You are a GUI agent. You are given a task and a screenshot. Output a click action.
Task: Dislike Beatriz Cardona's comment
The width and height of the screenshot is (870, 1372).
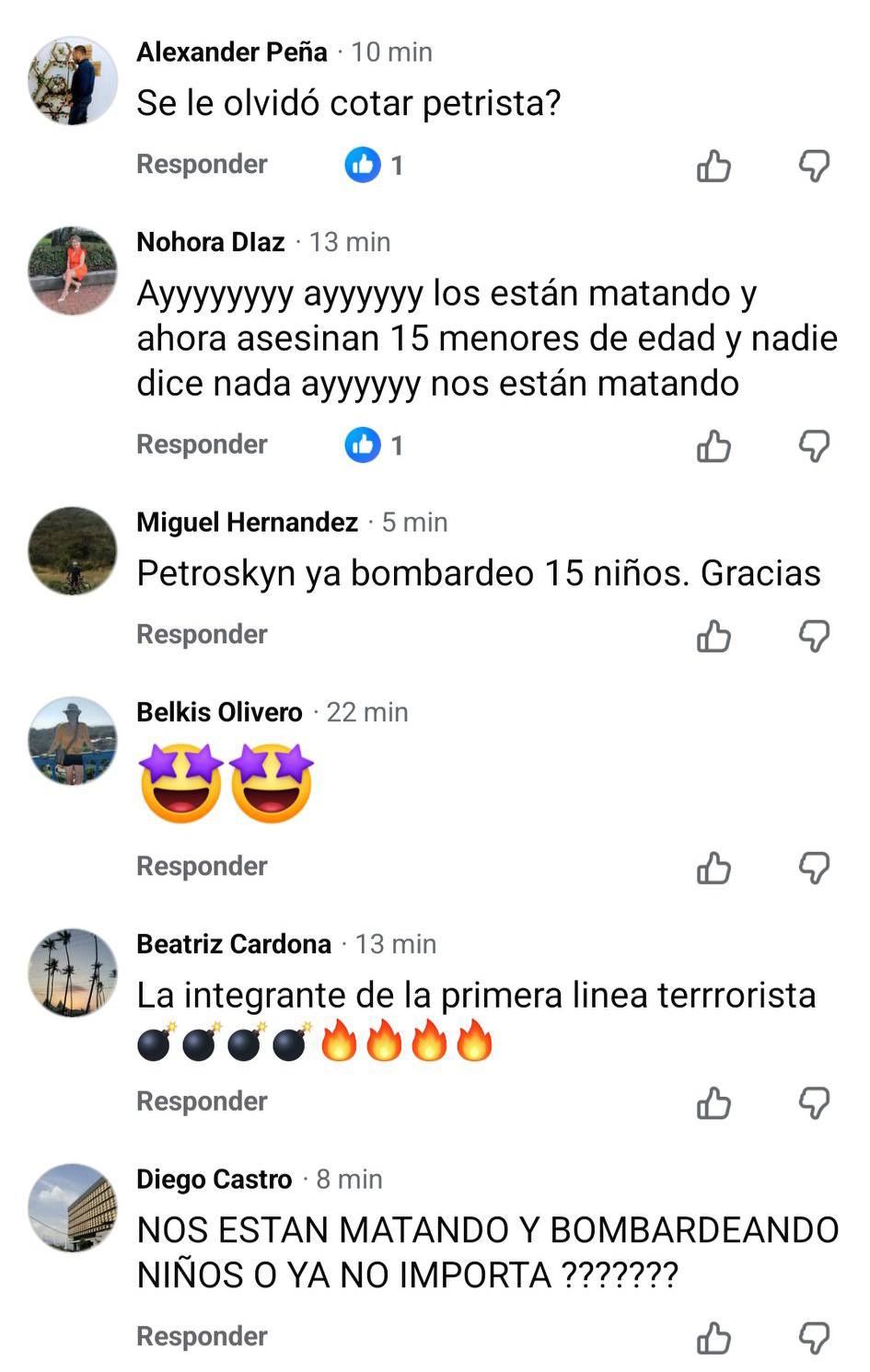[814, 1102]
